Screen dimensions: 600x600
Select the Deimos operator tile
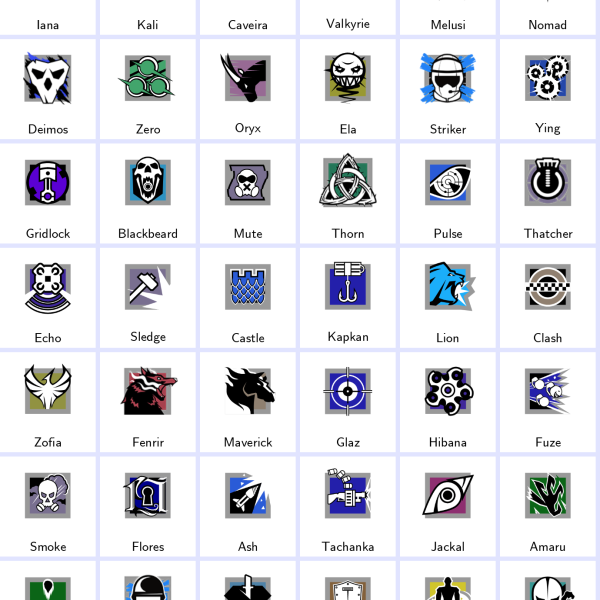48,88
